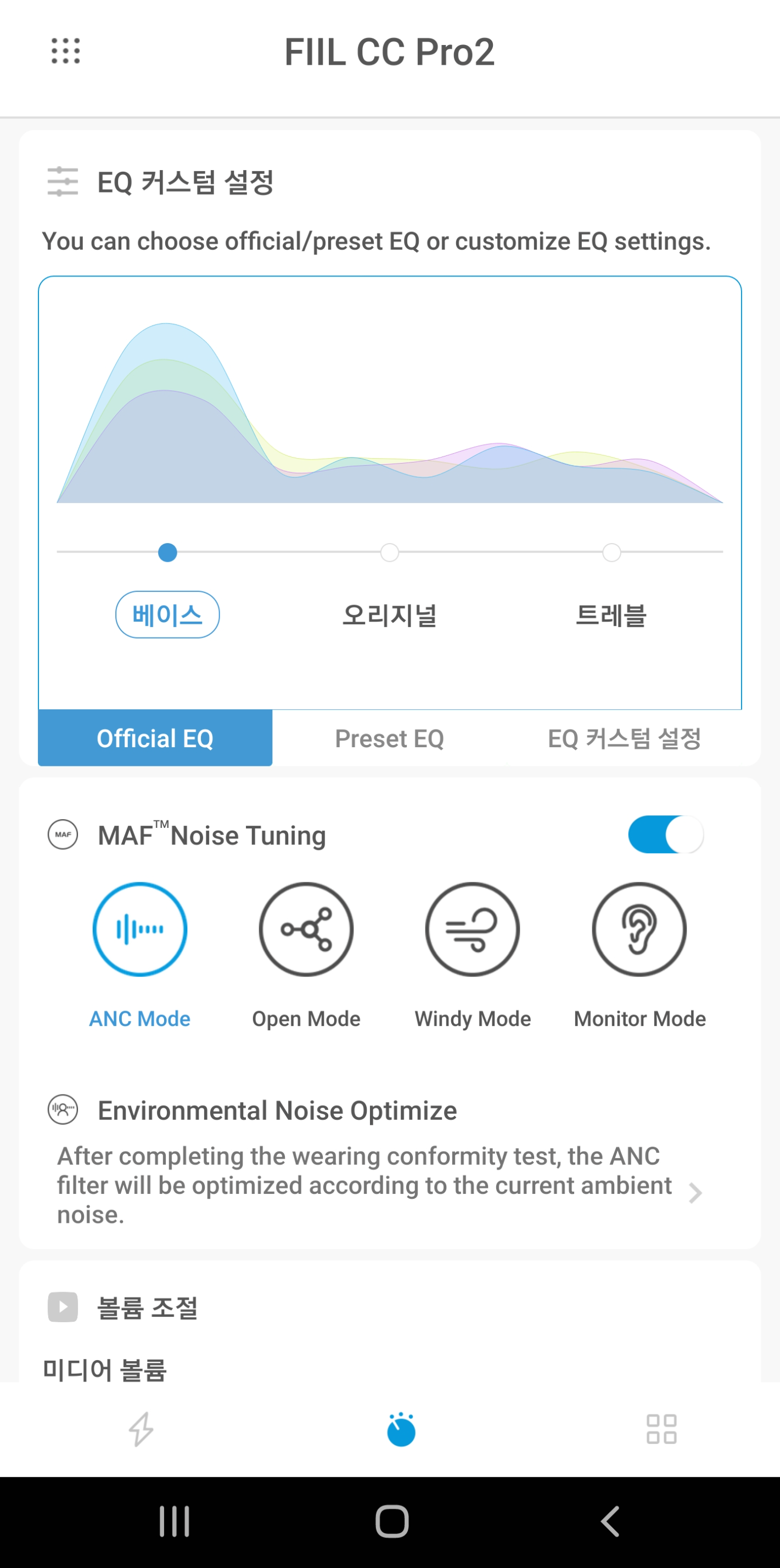
Task: Open the four-squares bottom tab
Action: point(661,1429)
